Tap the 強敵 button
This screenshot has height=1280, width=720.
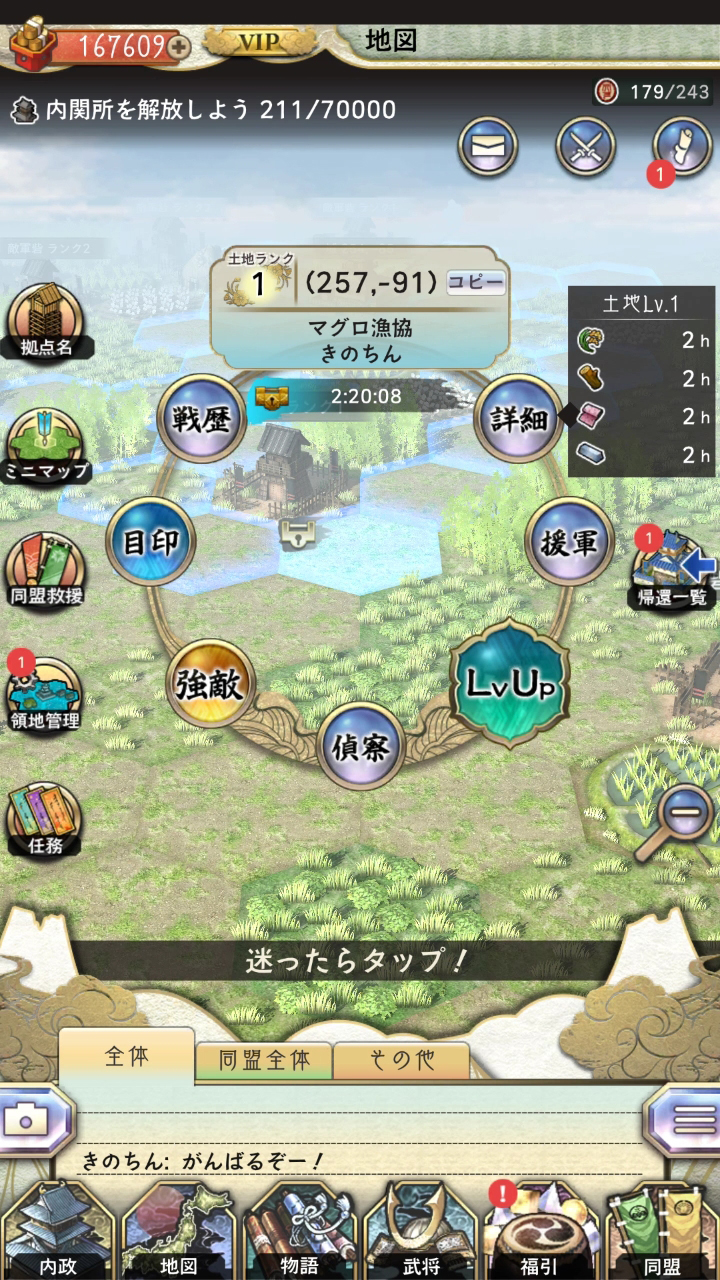[x=210, y=684]
